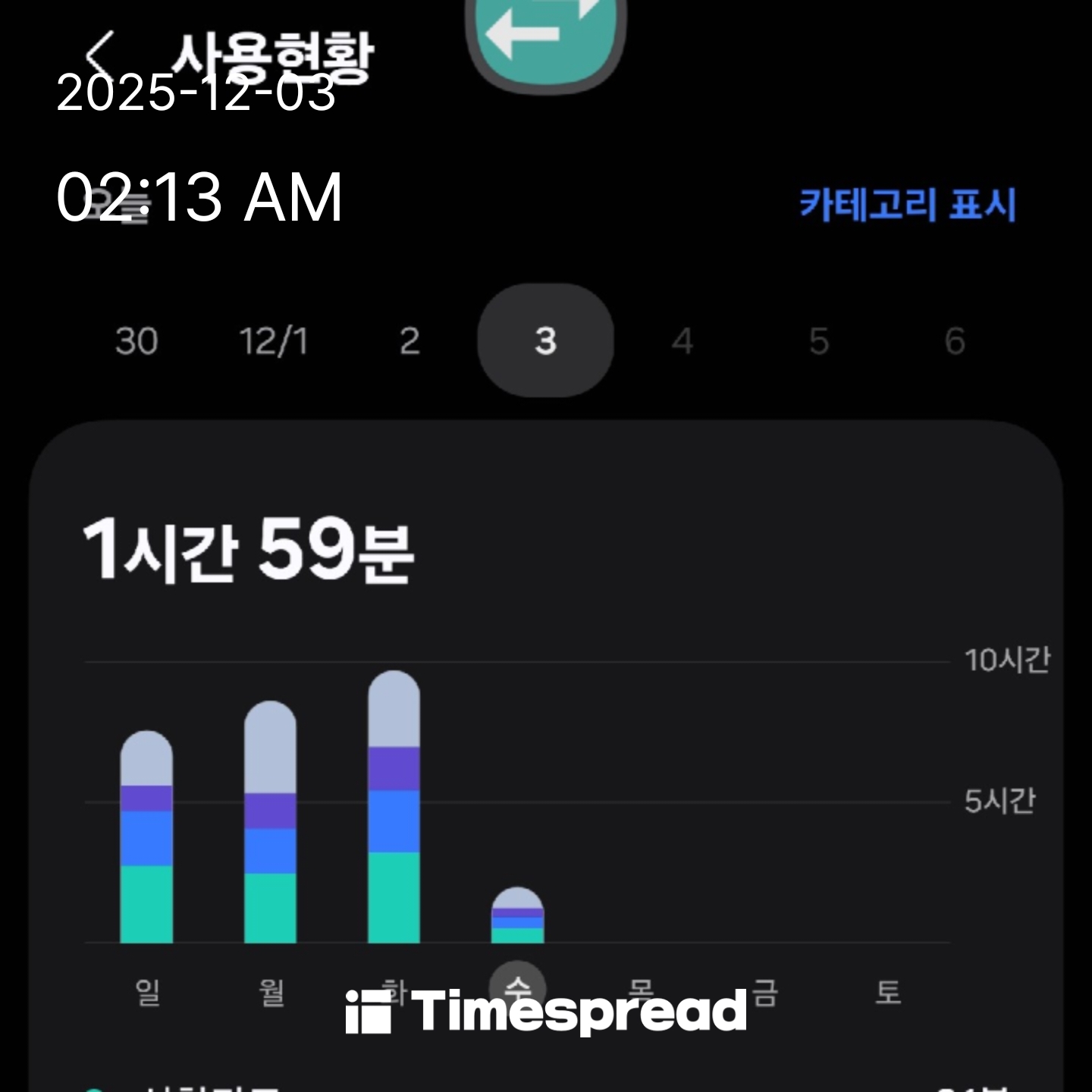Tap 카테고리 표시 to show categories
This screenshot has height=1092, width=1092.
907,205
